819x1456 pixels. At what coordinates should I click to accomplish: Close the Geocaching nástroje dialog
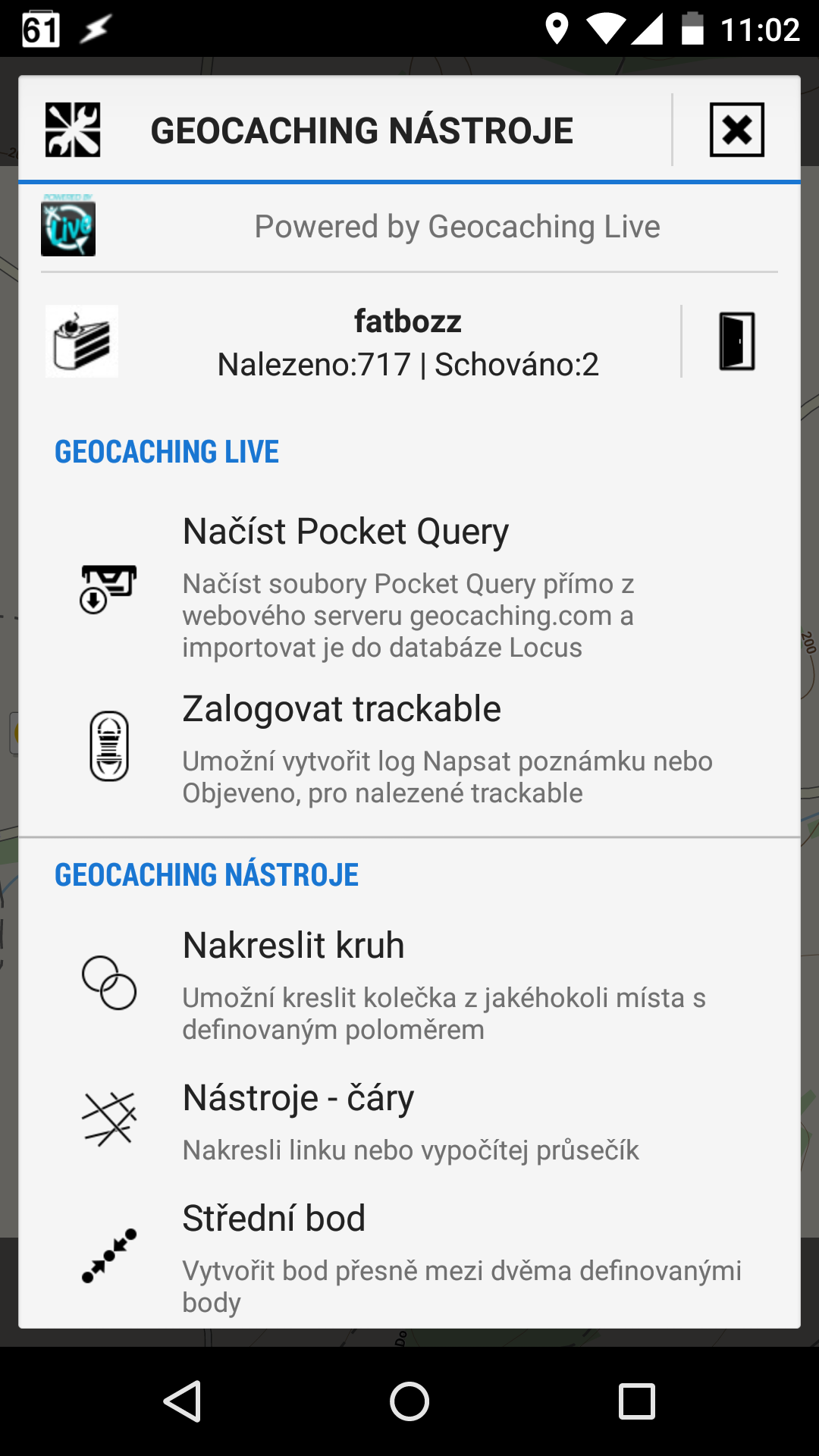coord(736,130)
